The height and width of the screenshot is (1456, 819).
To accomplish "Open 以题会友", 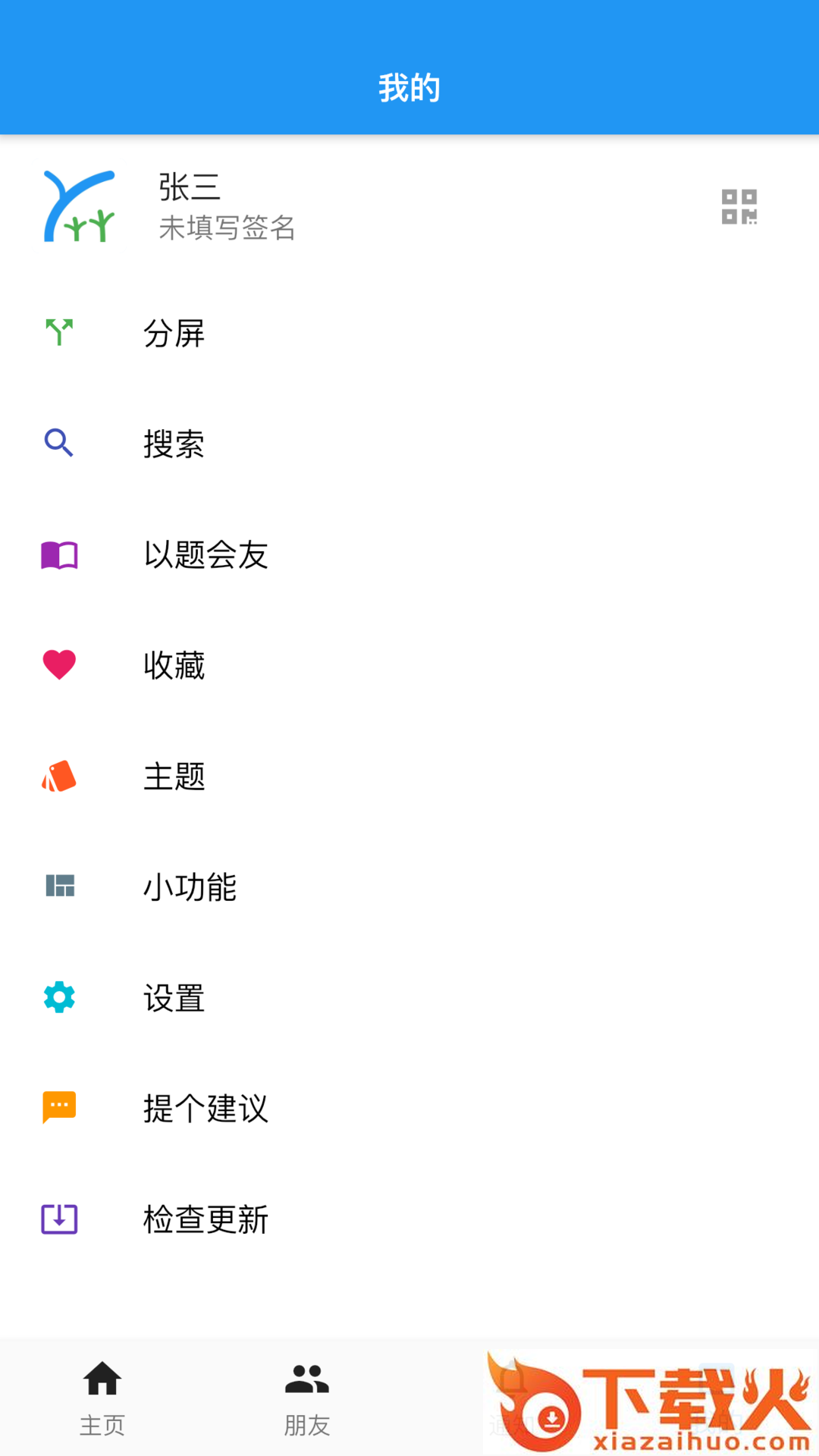I will pyautogui.click(x=206, y=555).
